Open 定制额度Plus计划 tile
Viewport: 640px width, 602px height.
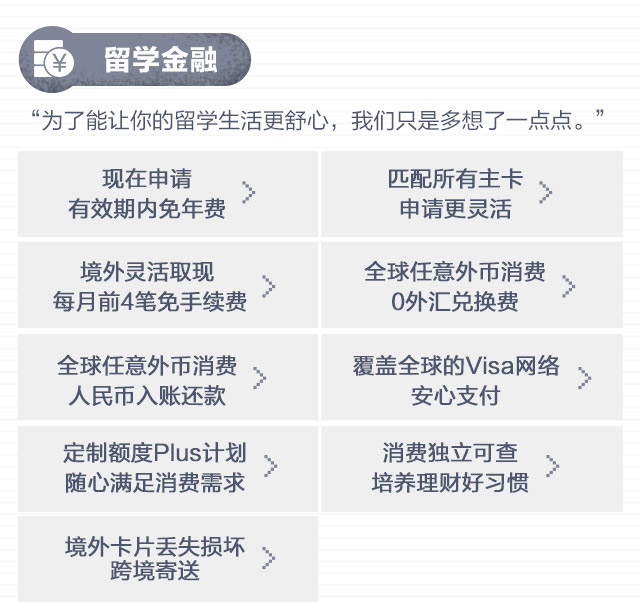point(167,466)
